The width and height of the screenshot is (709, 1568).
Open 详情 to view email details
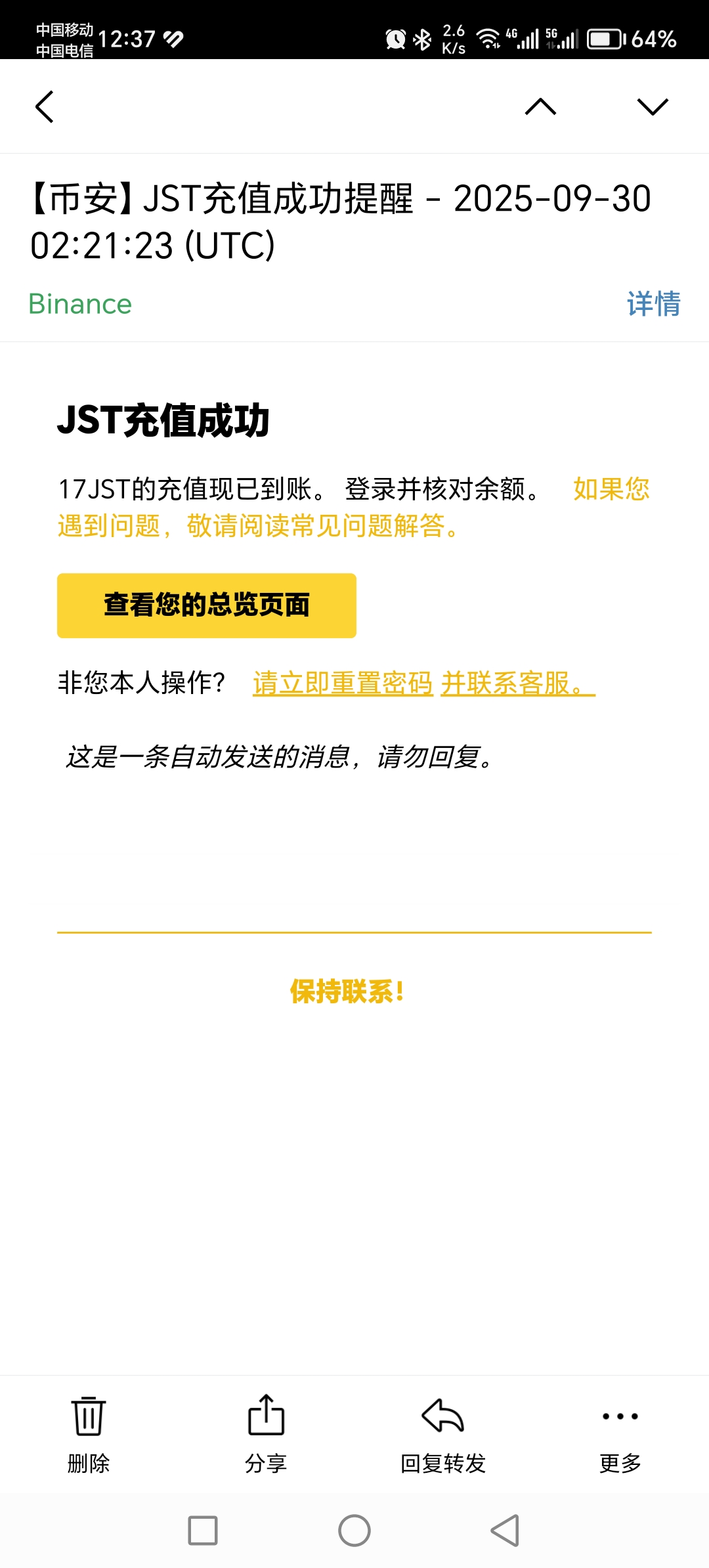[654, 304]
